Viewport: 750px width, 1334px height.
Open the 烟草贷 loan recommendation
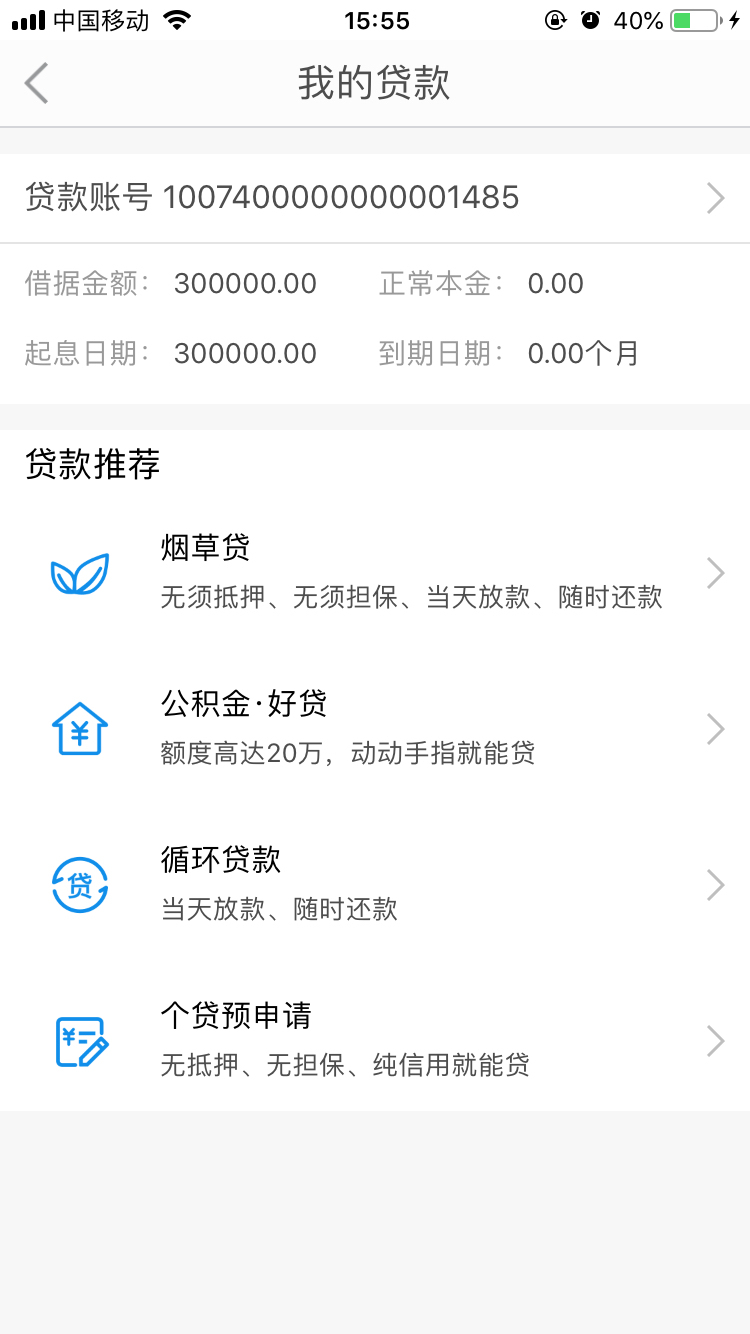[375, 573]
